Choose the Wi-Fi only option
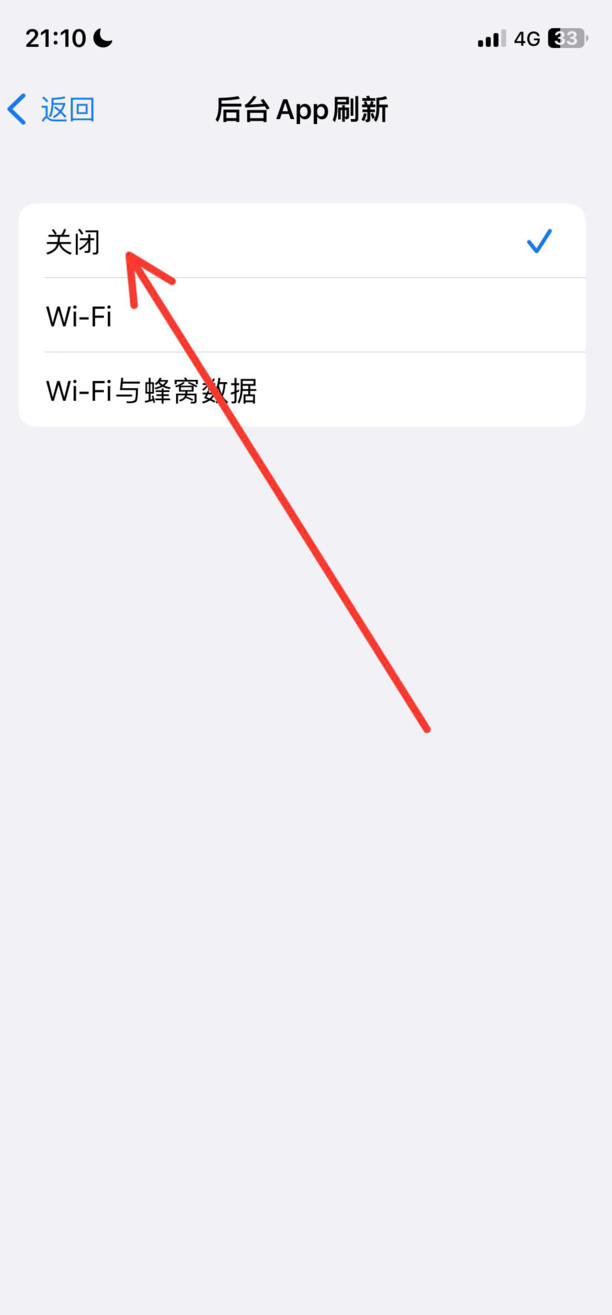Image resolution: width=612 pixels, height=1315 pixels. (x=302, y=316)
